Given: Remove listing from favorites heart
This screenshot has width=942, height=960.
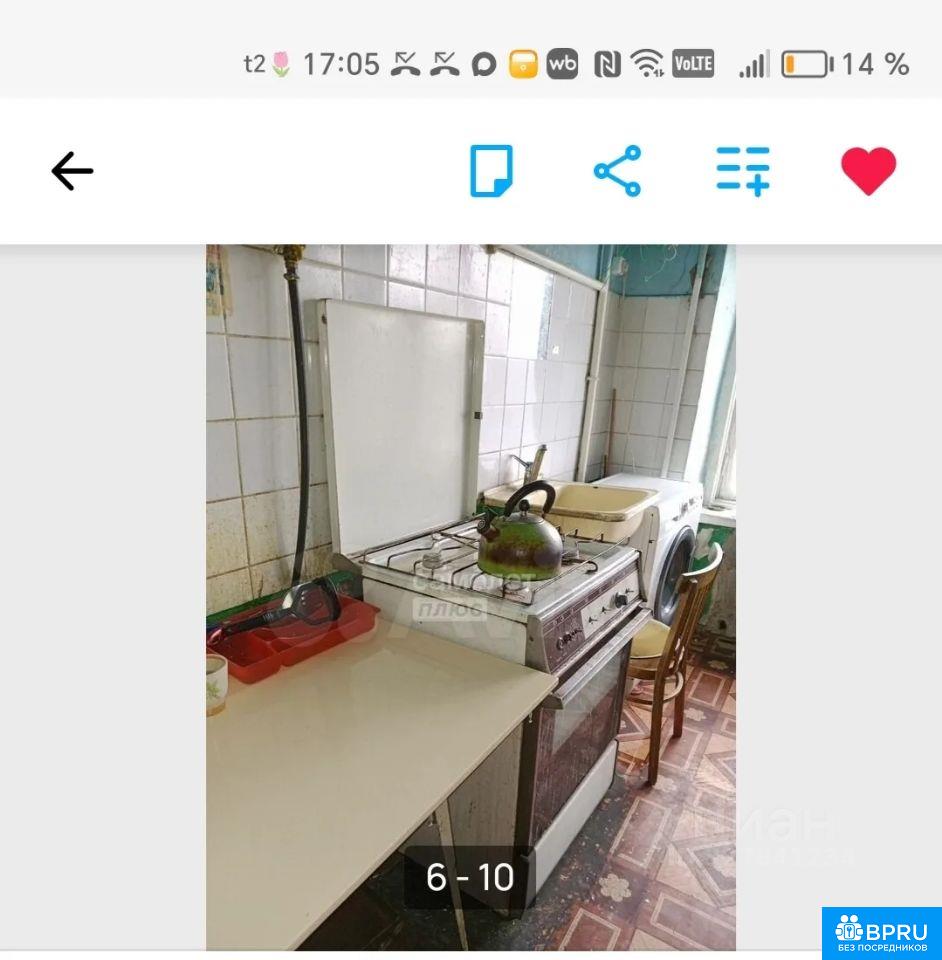Looking at the screenshot, I should (x=868, y=171).
